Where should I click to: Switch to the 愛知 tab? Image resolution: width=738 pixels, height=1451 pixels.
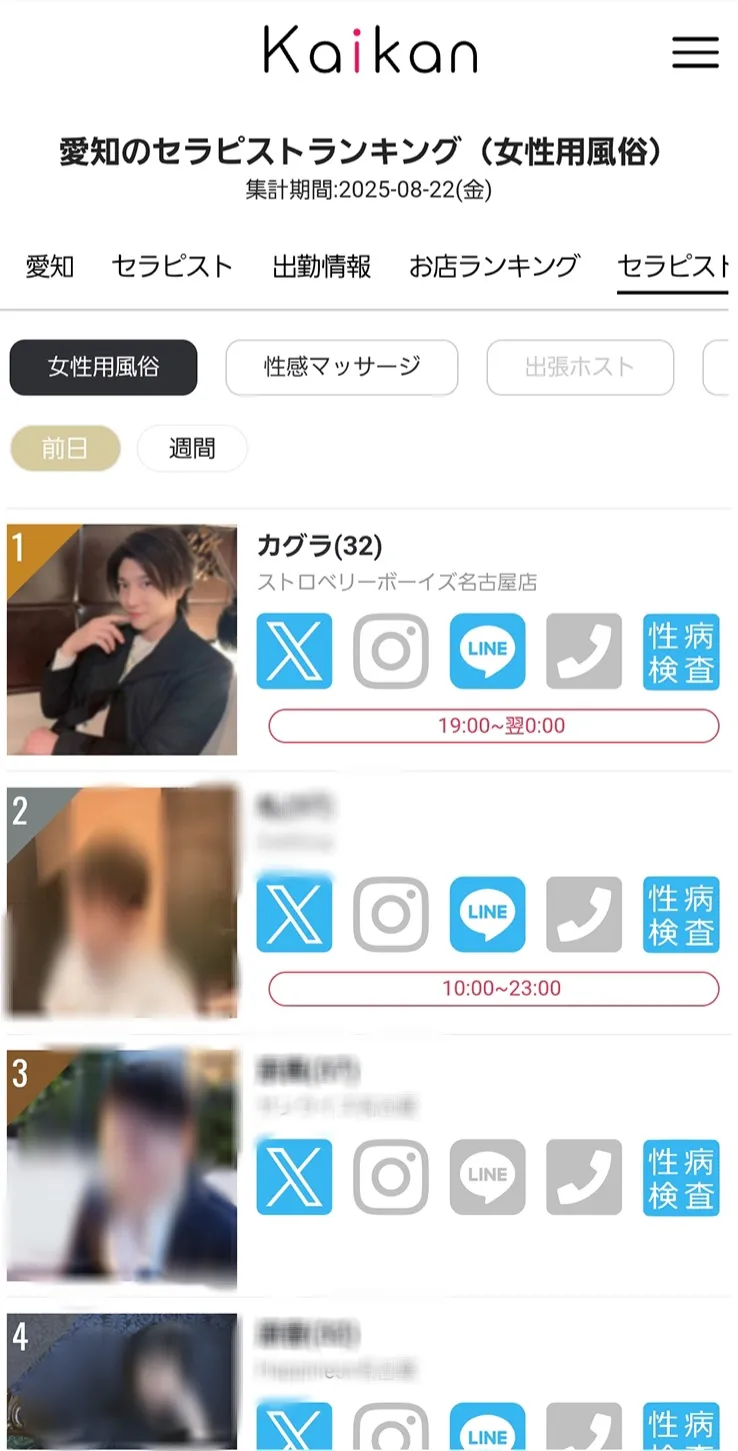point(50,266)
